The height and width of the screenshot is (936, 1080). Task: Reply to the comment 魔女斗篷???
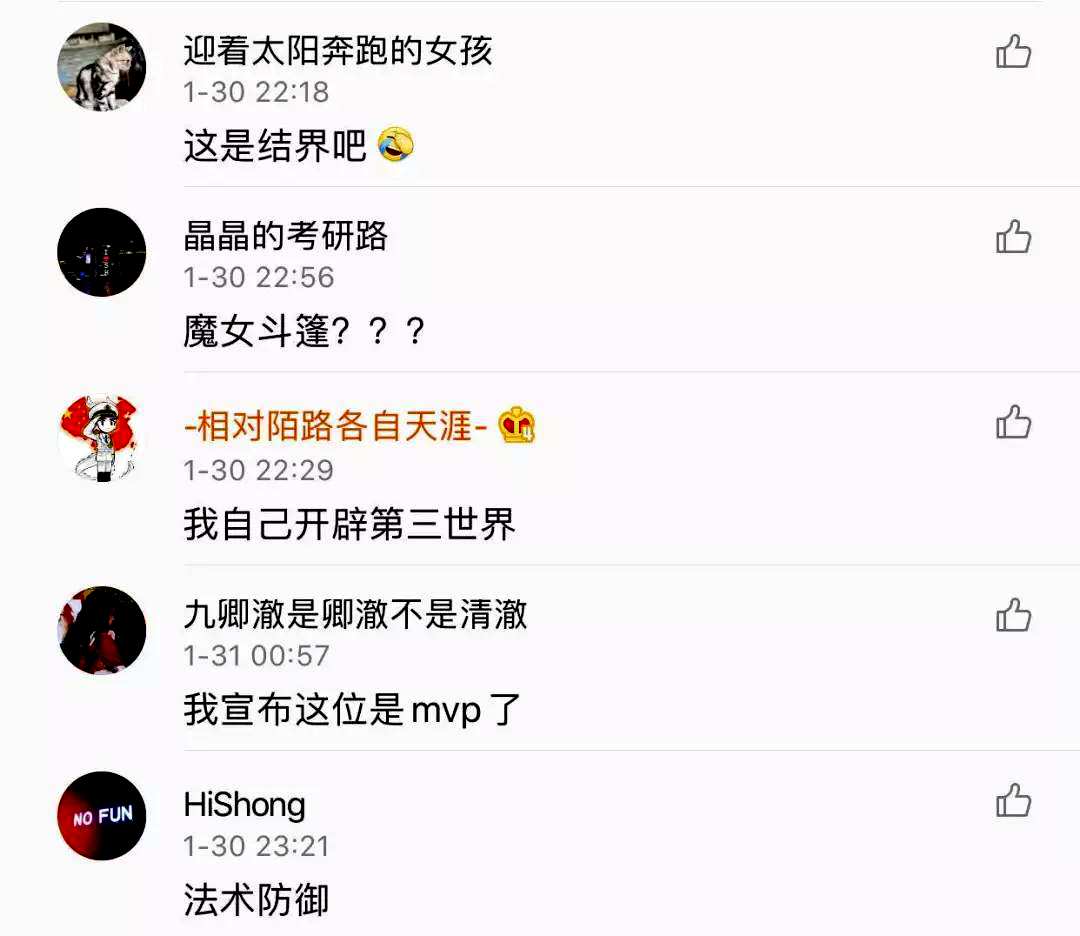click(x=305, y=332)
